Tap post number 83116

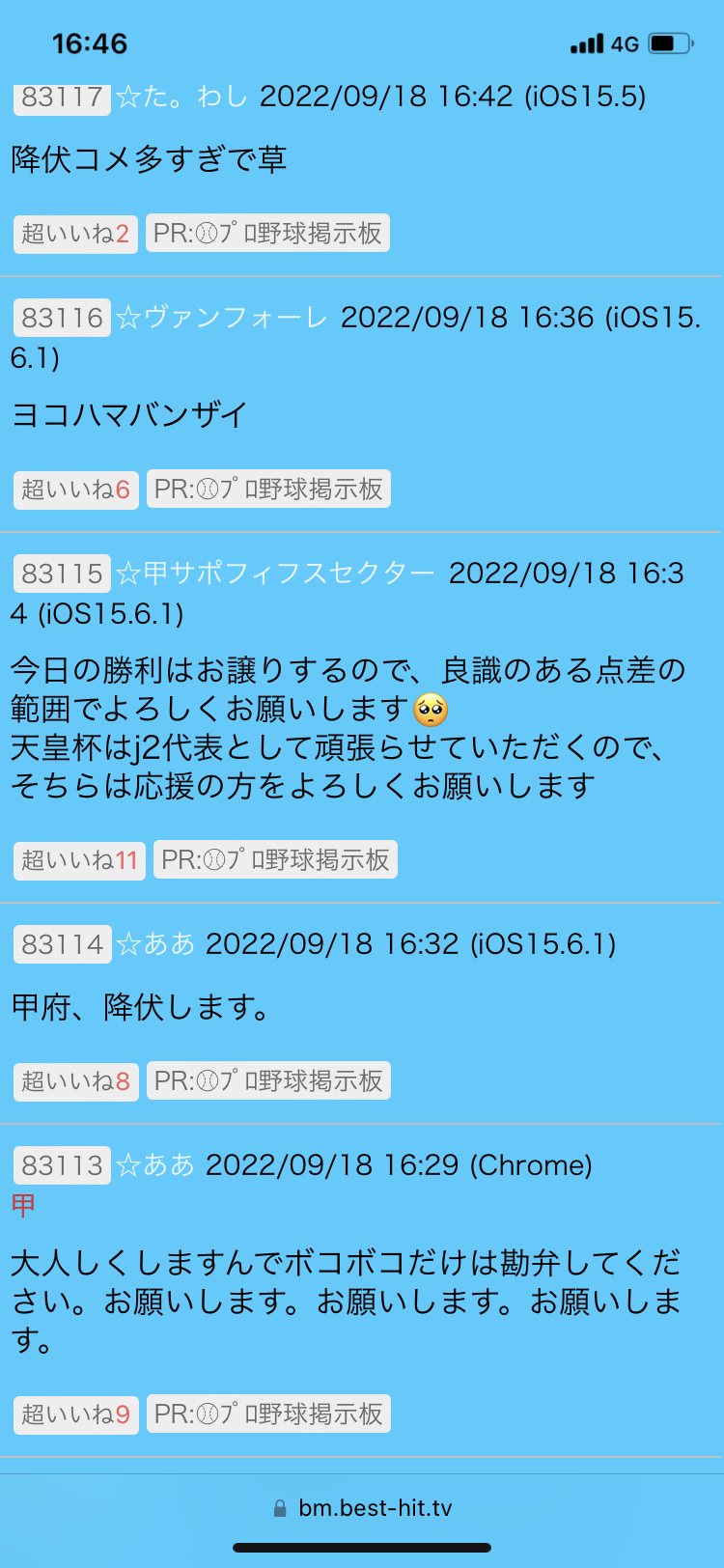pyautogui.click(x=62, y=318)
